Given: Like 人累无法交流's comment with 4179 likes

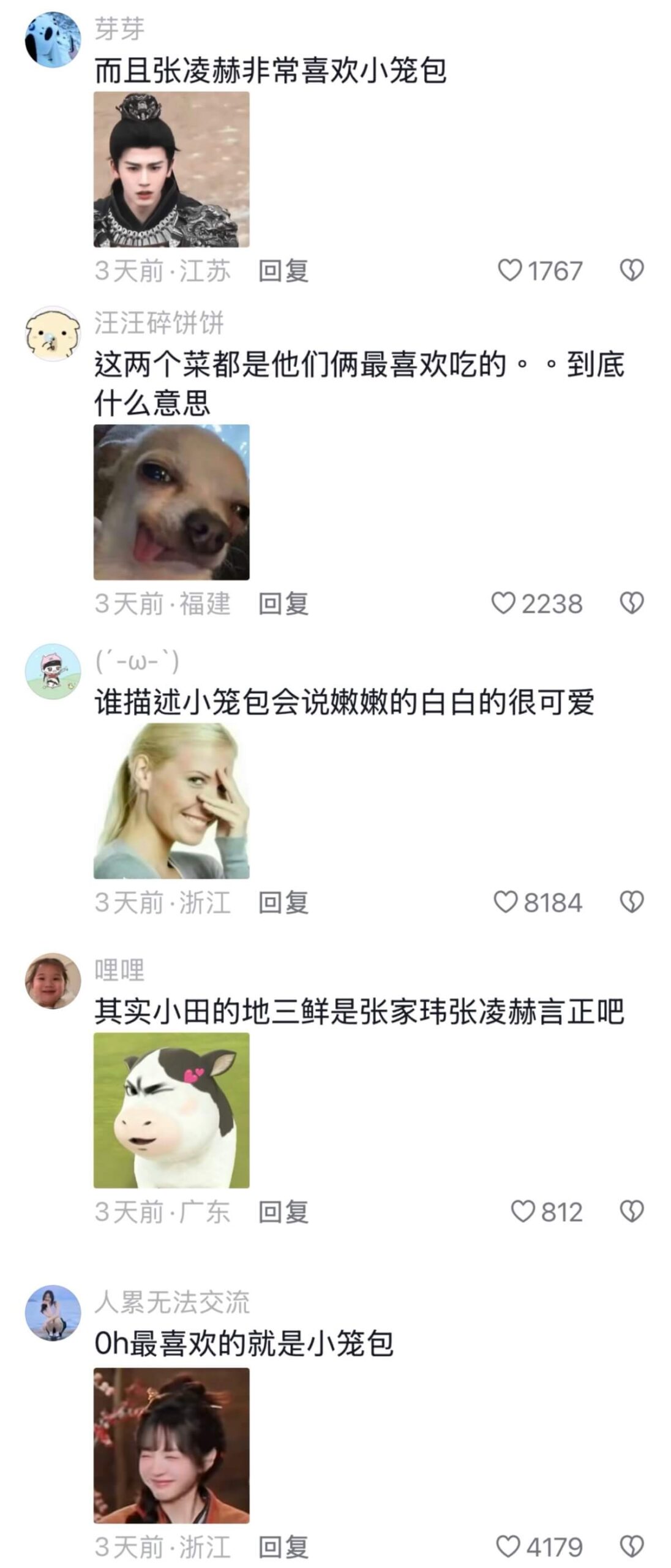Looking at the screenshot, I should pos(508,1547).
